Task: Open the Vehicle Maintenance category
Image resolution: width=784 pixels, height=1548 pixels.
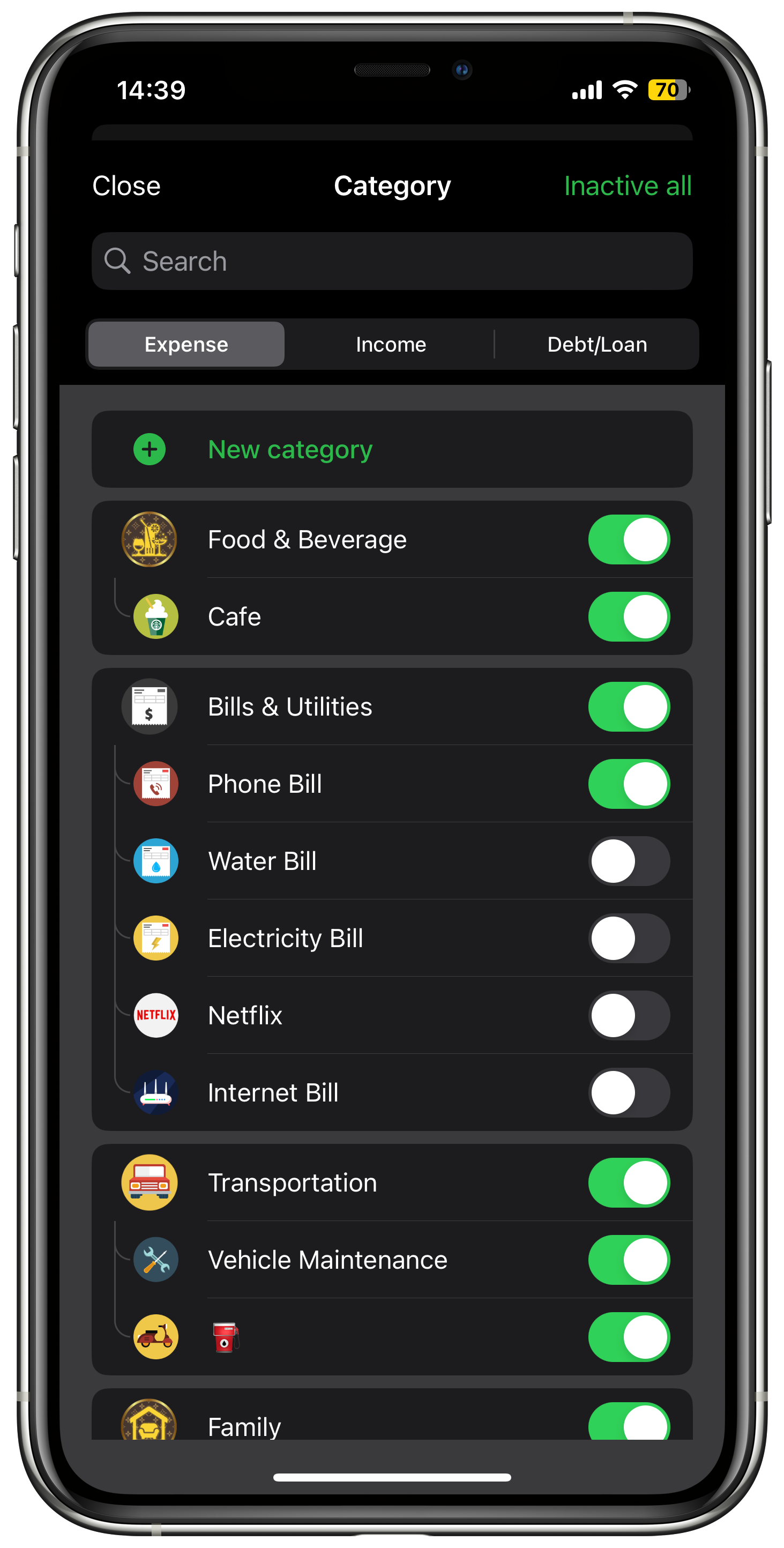Action: point(327,1260)
